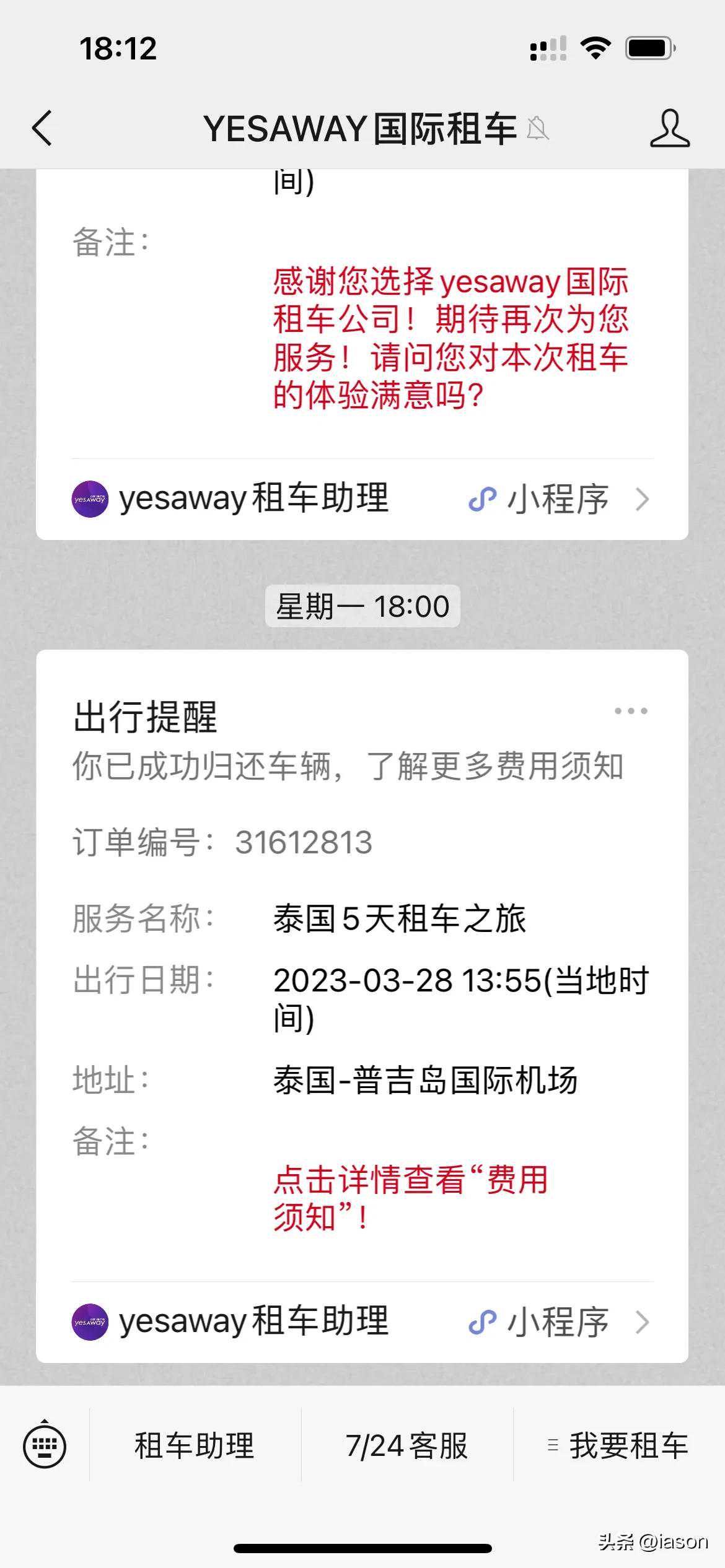Tap the 租车助理 menu button

[x=195, y=1446]
